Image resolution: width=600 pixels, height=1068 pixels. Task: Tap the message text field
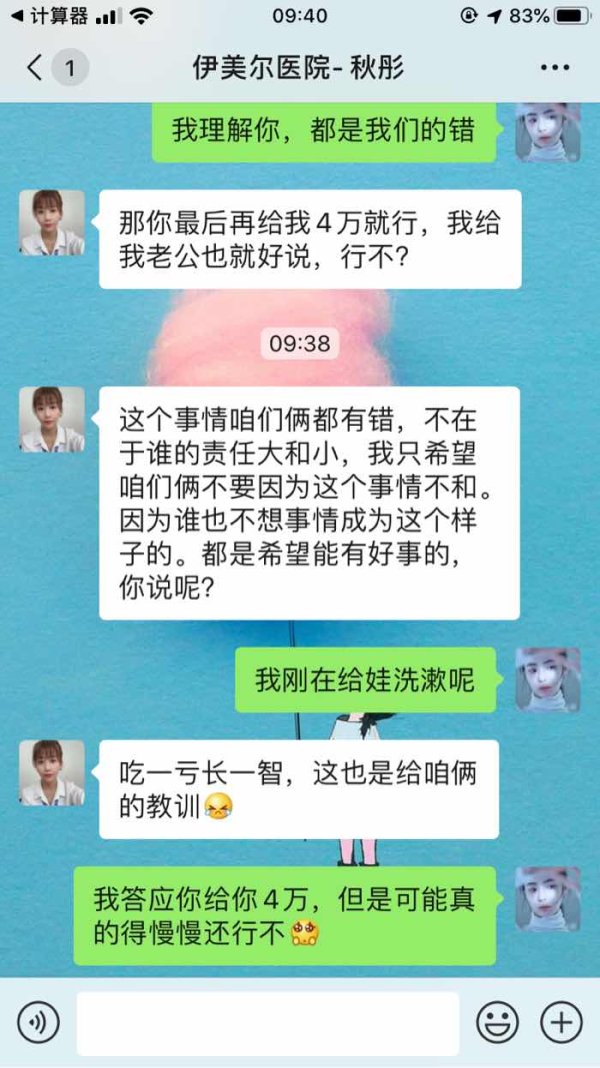click(268, 1023)
